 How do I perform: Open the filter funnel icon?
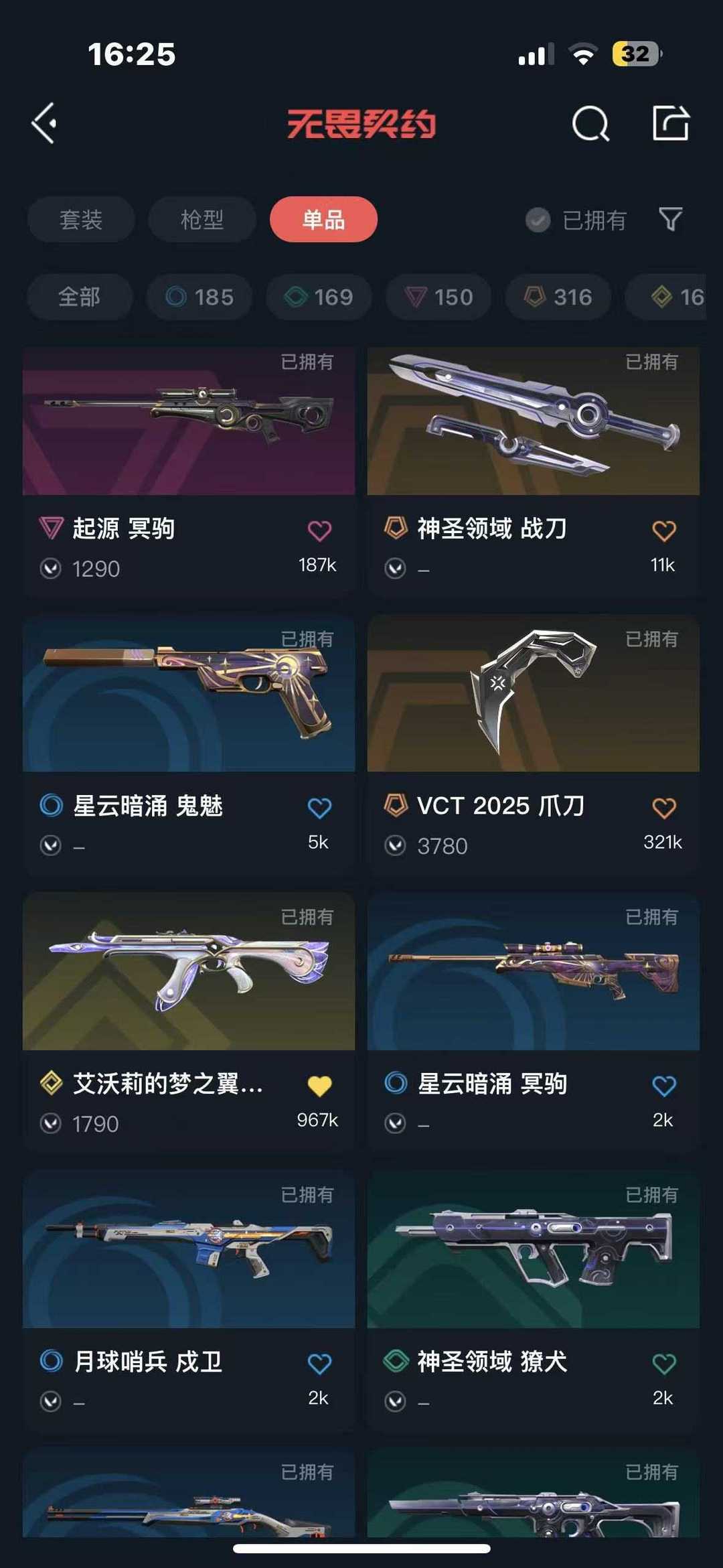(x=671, y=219)
